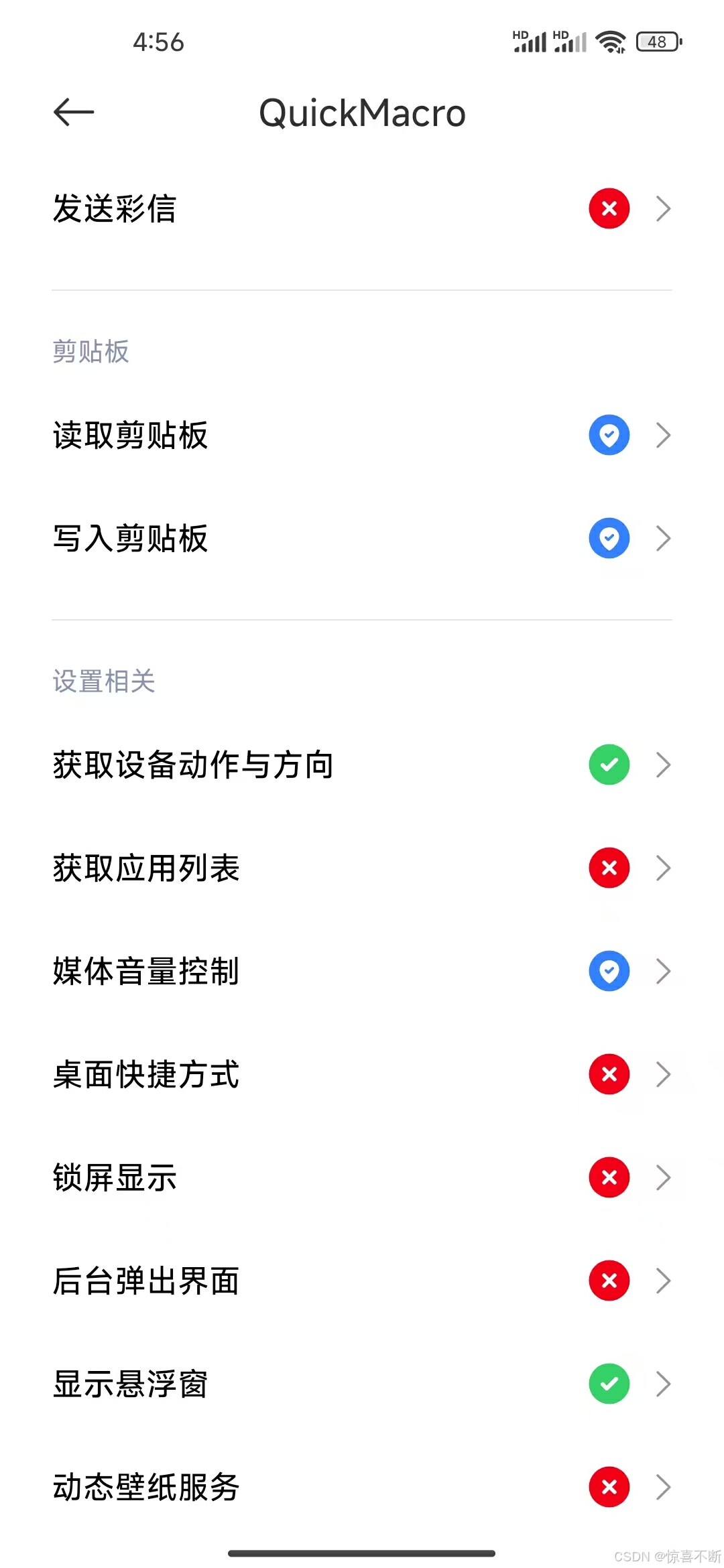The image size is (724, 1568).
Task: Choose the 桌面快捷方式 permission row
Action: tap(362, 1074)
